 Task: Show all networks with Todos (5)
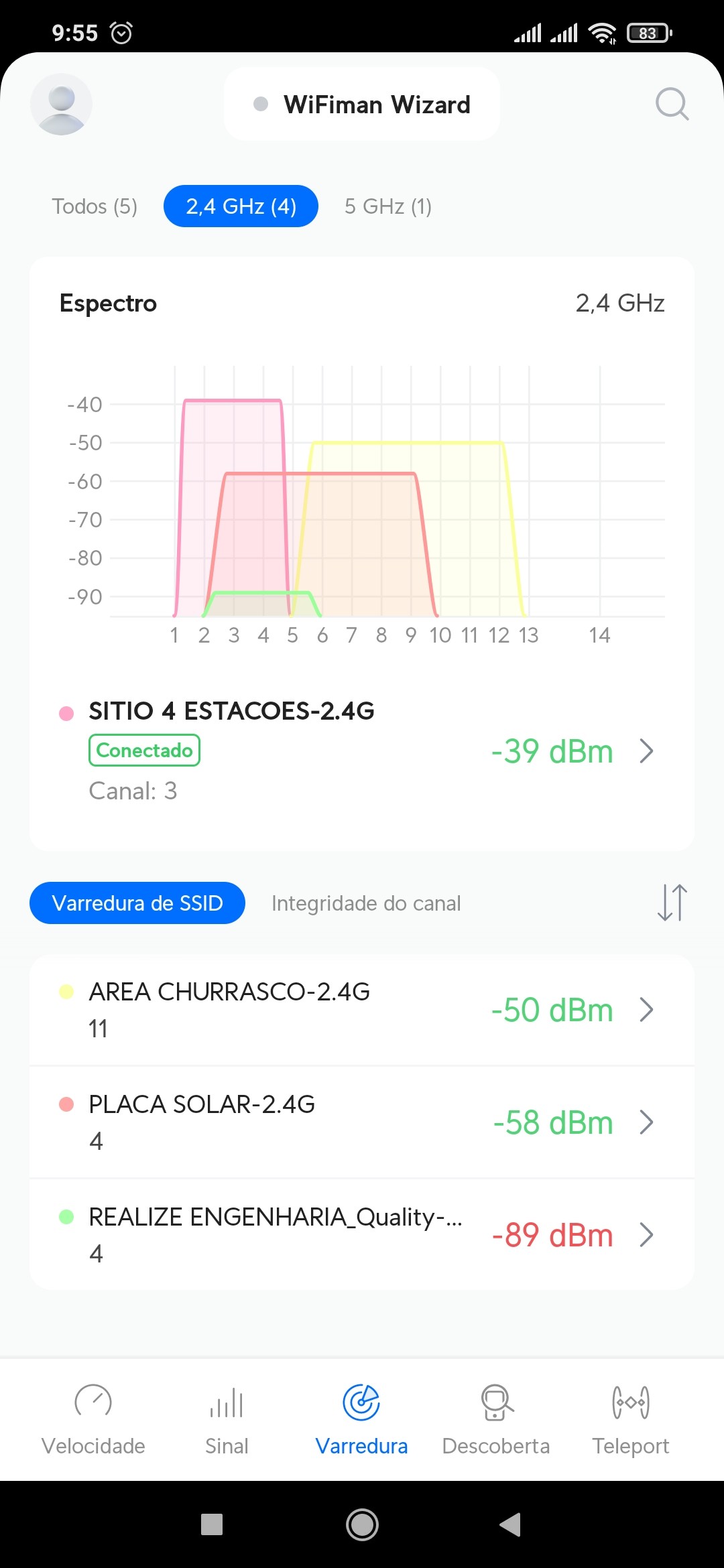[x=95, y=206]
